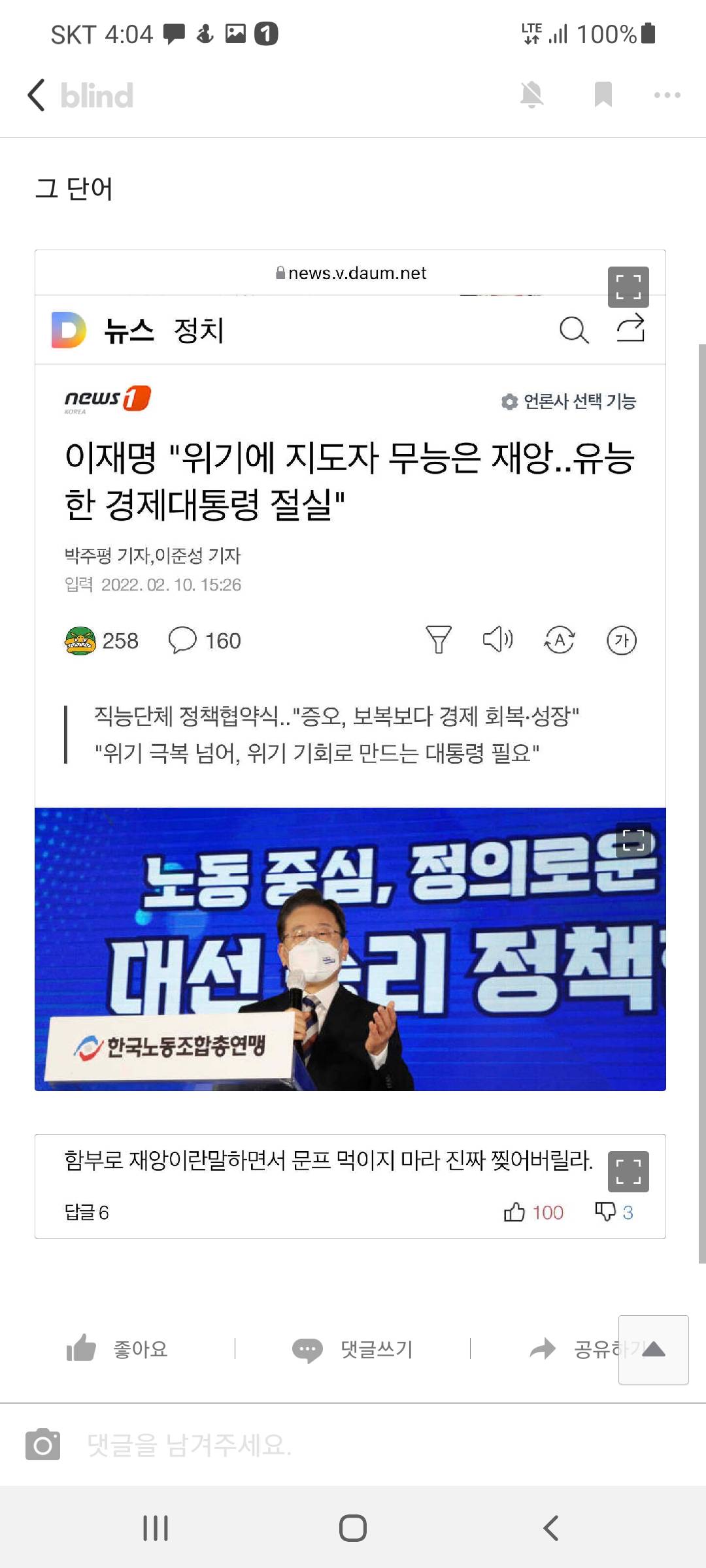Go back from this Blind post
Screen dimensions: 706x1568
pos(37,95)
